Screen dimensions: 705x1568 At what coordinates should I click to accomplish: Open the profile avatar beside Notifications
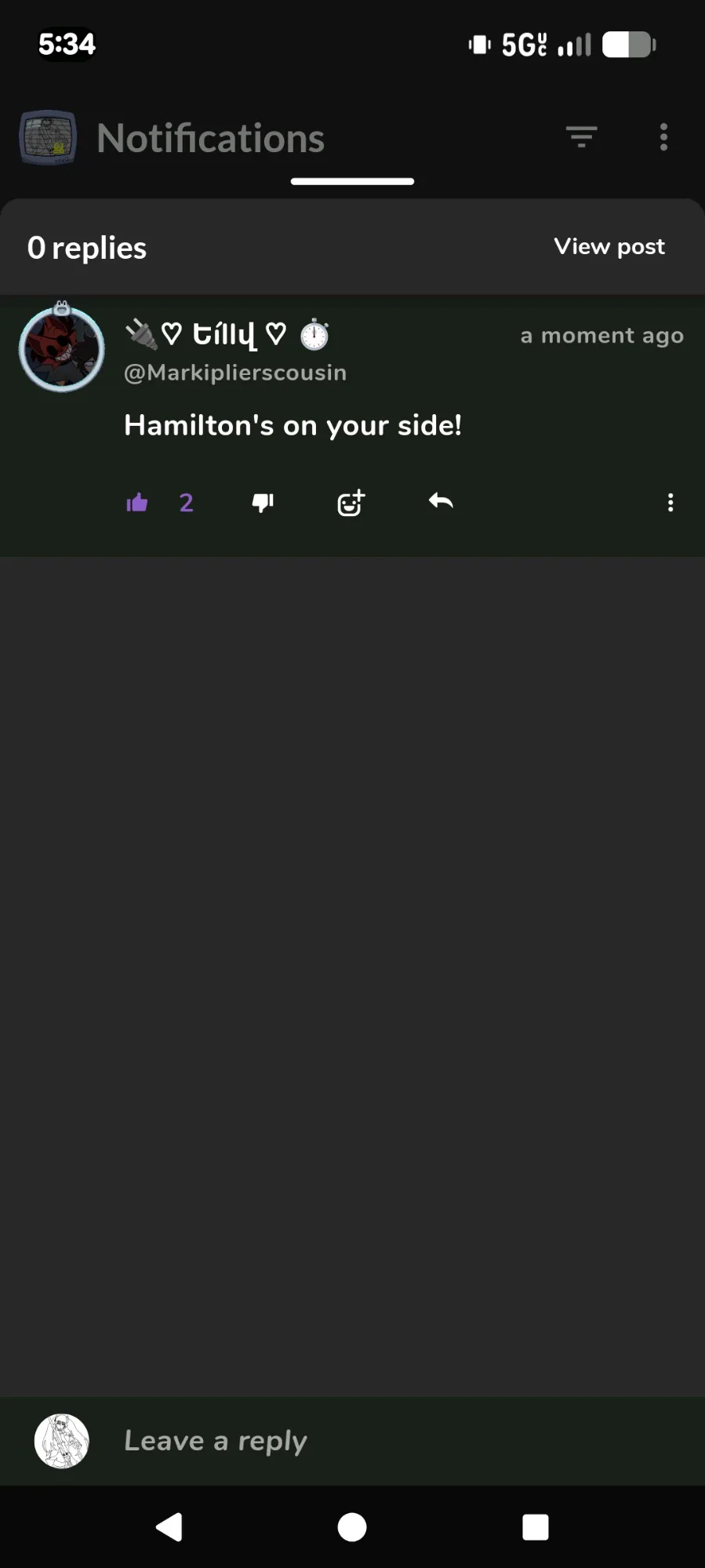48,137
